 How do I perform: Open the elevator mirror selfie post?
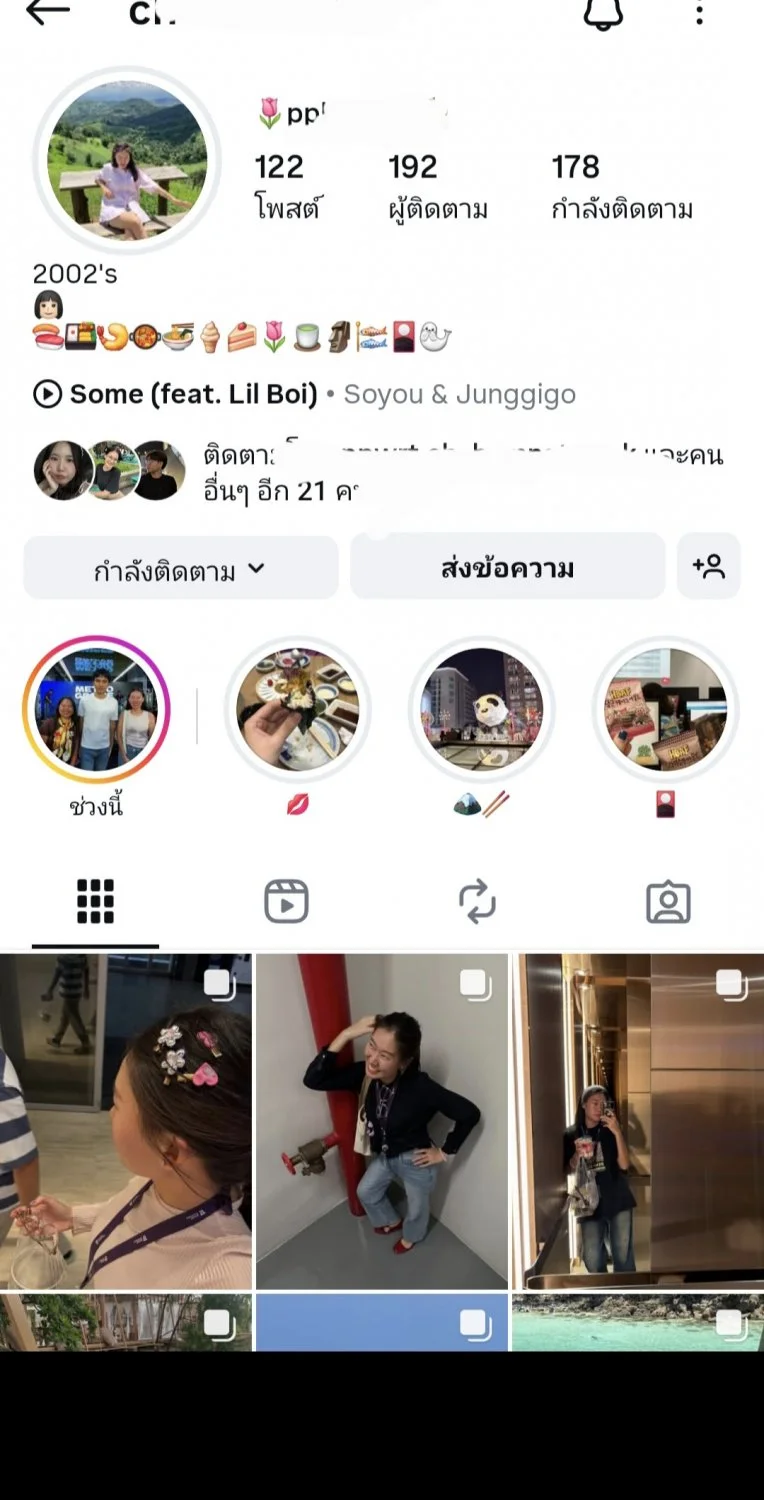tap(638, 1121)
